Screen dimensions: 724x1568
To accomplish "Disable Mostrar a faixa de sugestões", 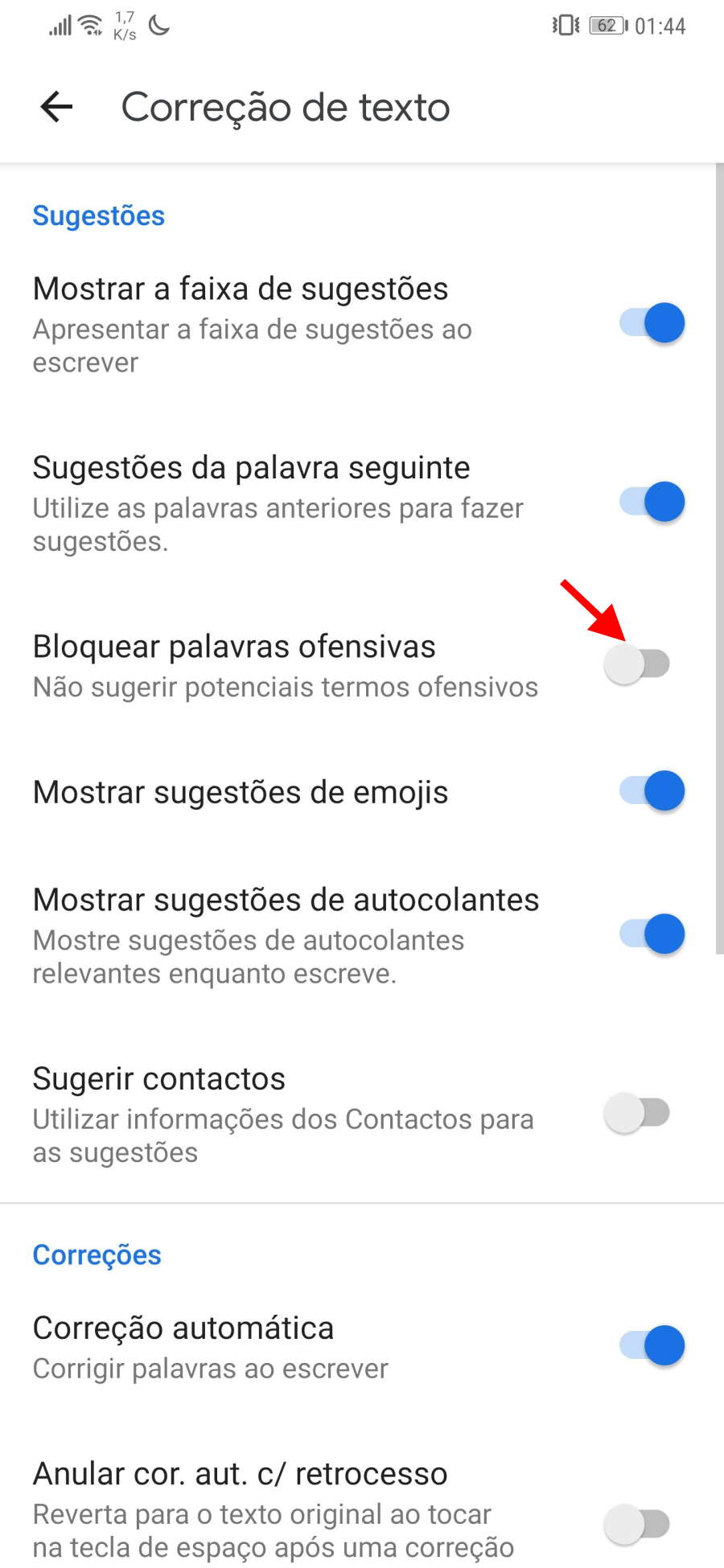I will pos(652,323).
